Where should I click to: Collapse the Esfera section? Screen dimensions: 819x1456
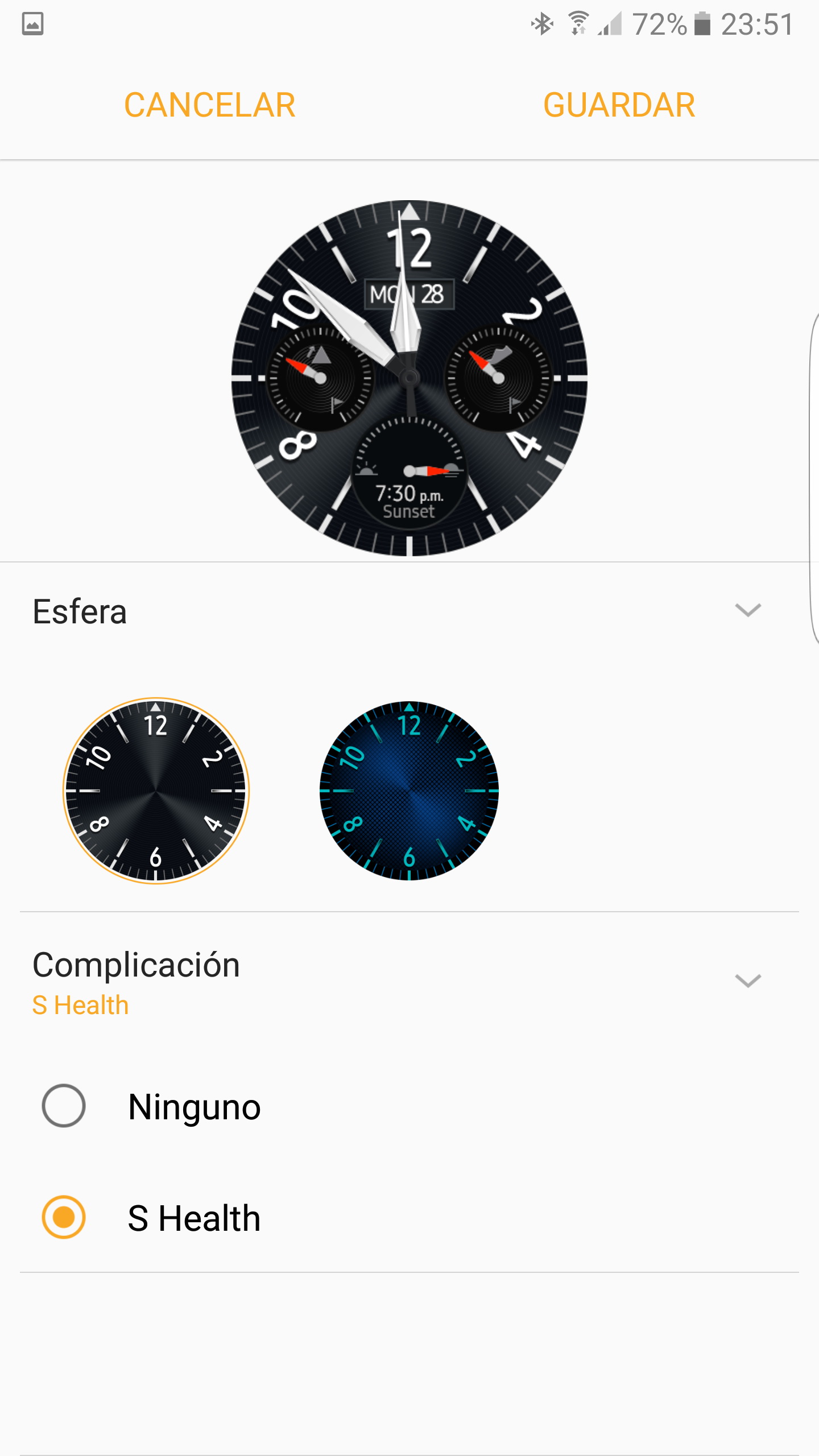coord(747,610)
